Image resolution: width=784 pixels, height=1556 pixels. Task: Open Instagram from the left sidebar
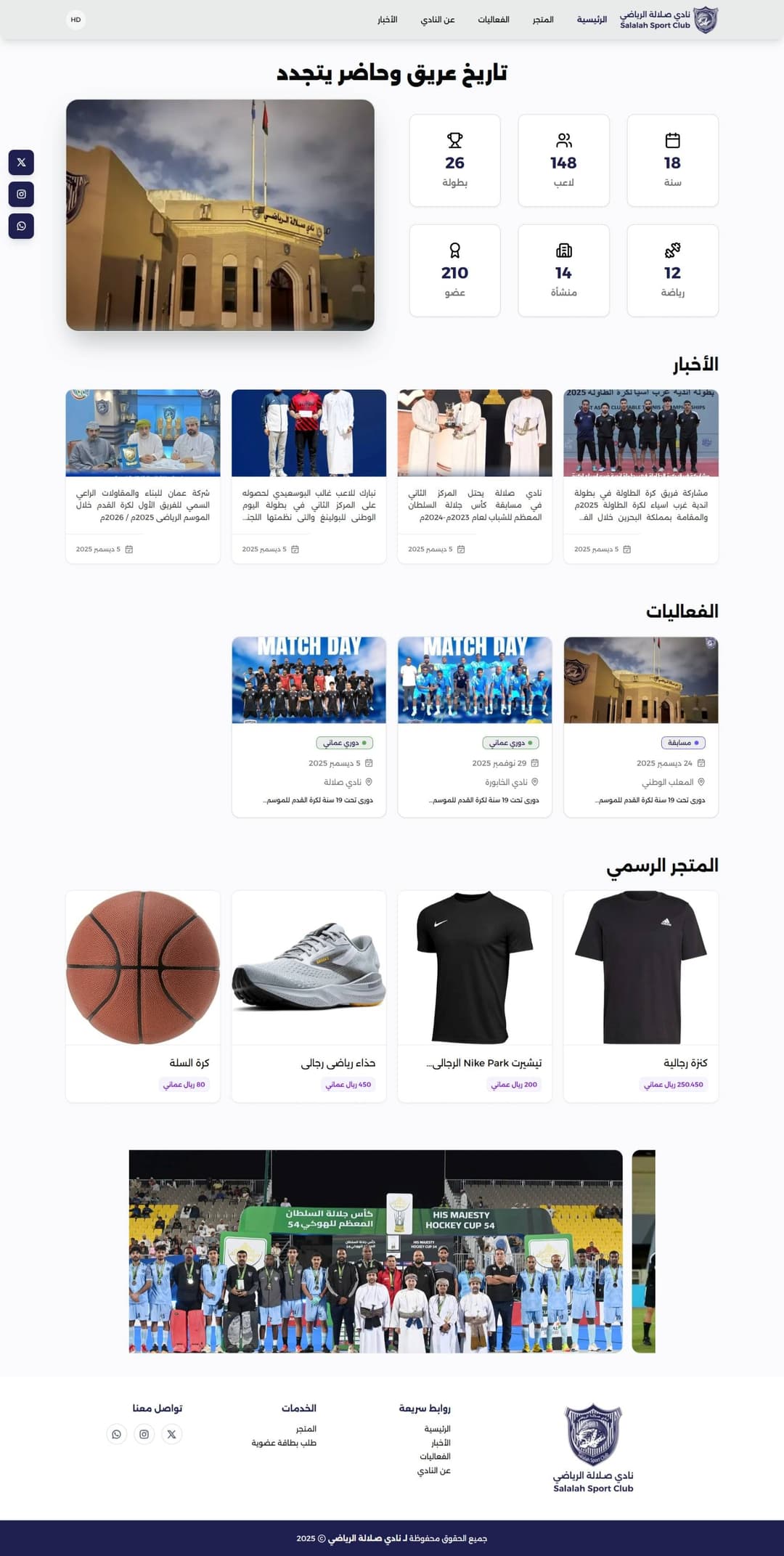click(22, 194)
